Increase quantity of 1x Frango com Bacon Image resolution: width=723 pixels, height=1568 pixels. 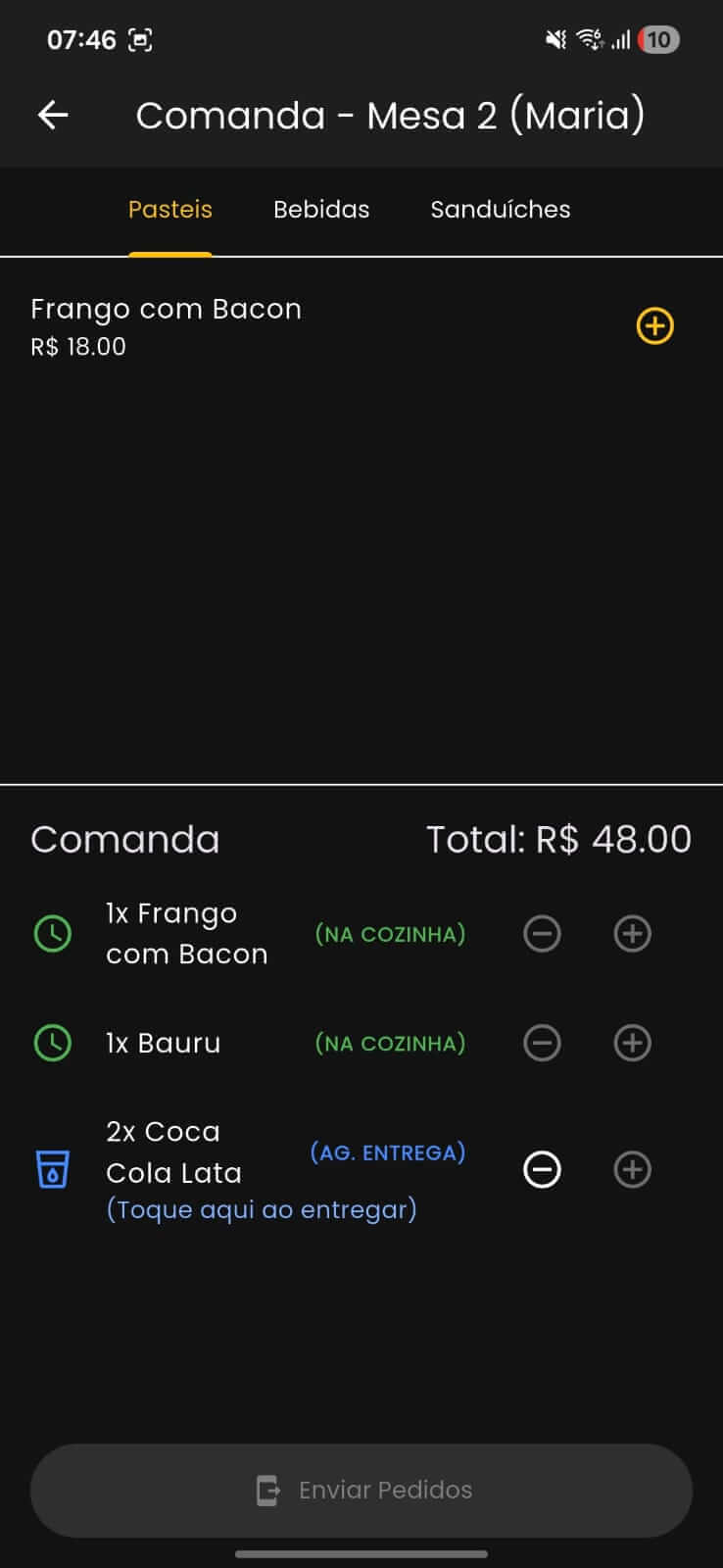click(x=632, y=934)
